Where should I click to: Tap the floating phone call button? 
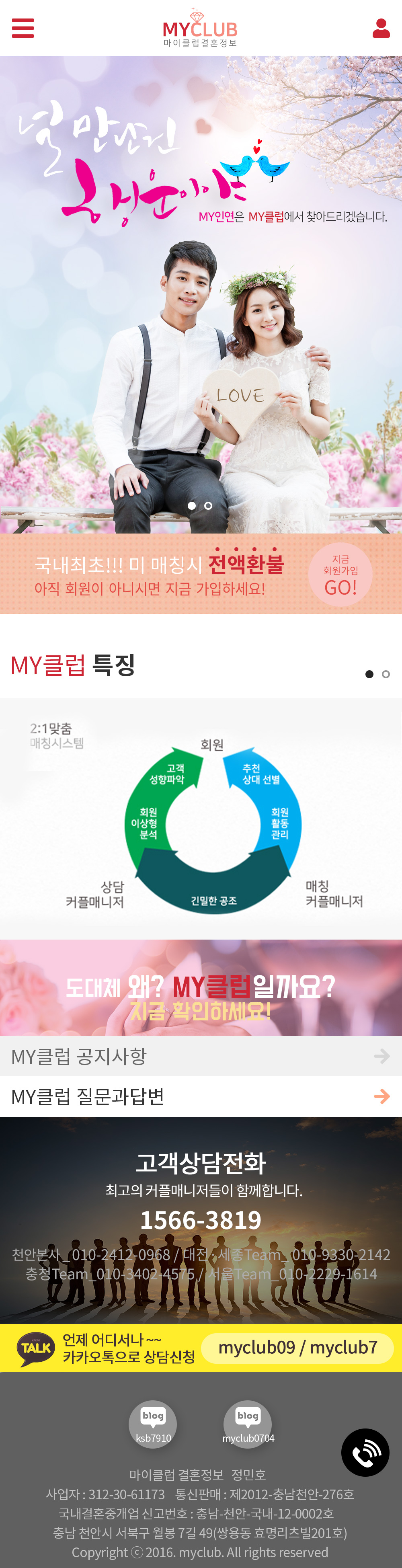[365, 1452]
